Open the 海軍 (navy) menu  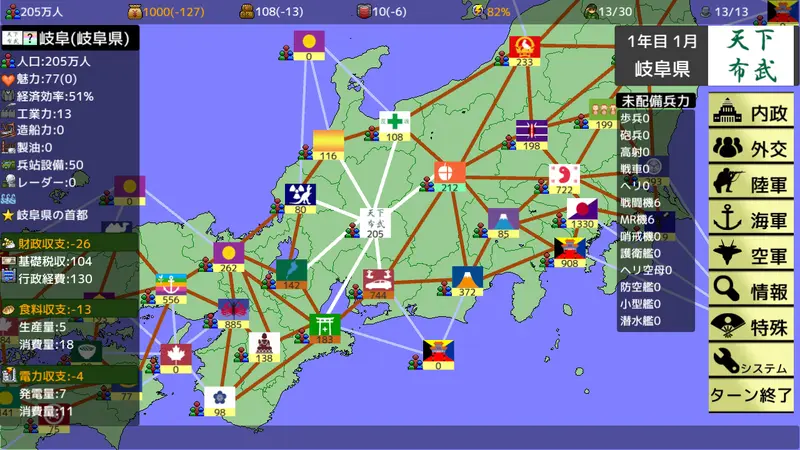[754, 219]
